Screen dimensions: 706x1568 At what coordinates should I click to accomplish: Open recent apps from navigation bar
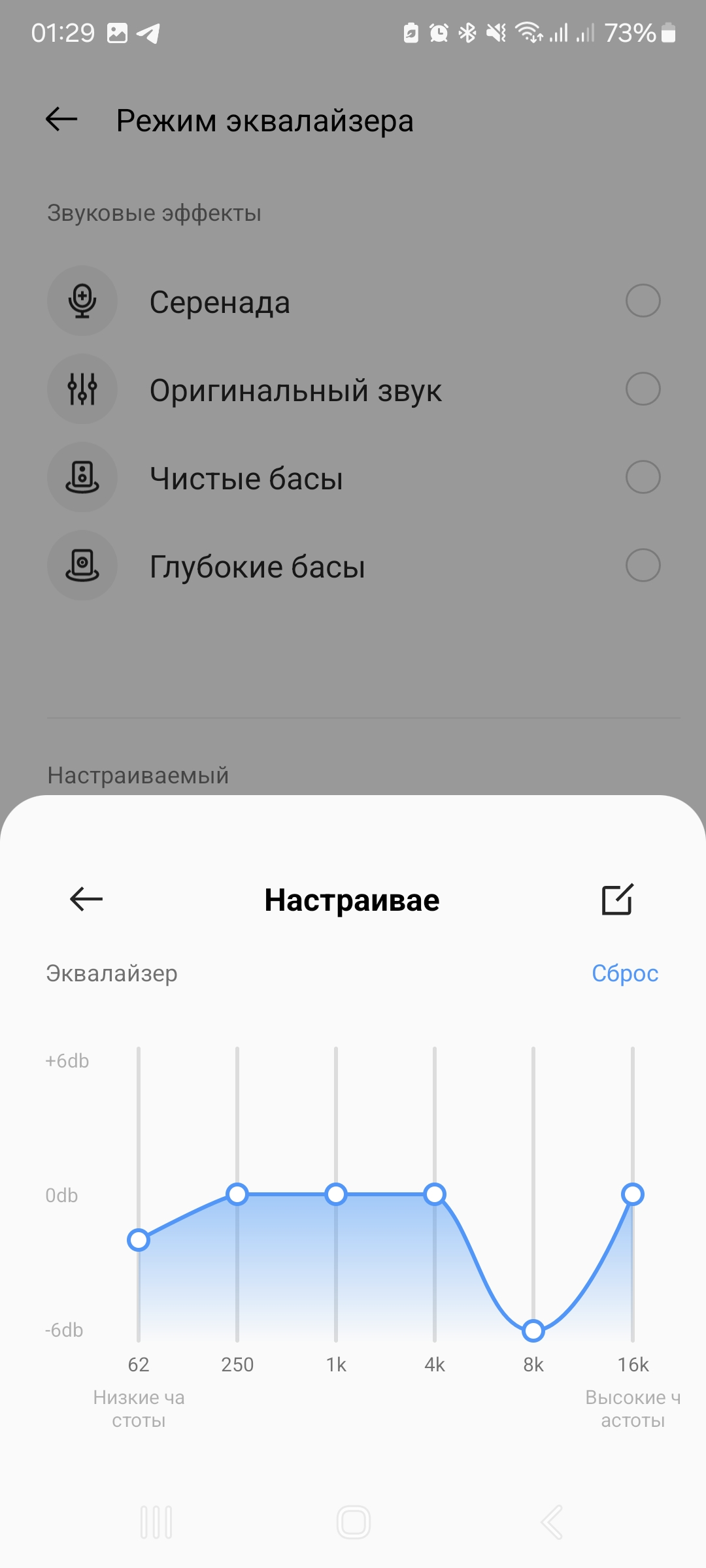pyautogui.click(x=156, y=1522)
